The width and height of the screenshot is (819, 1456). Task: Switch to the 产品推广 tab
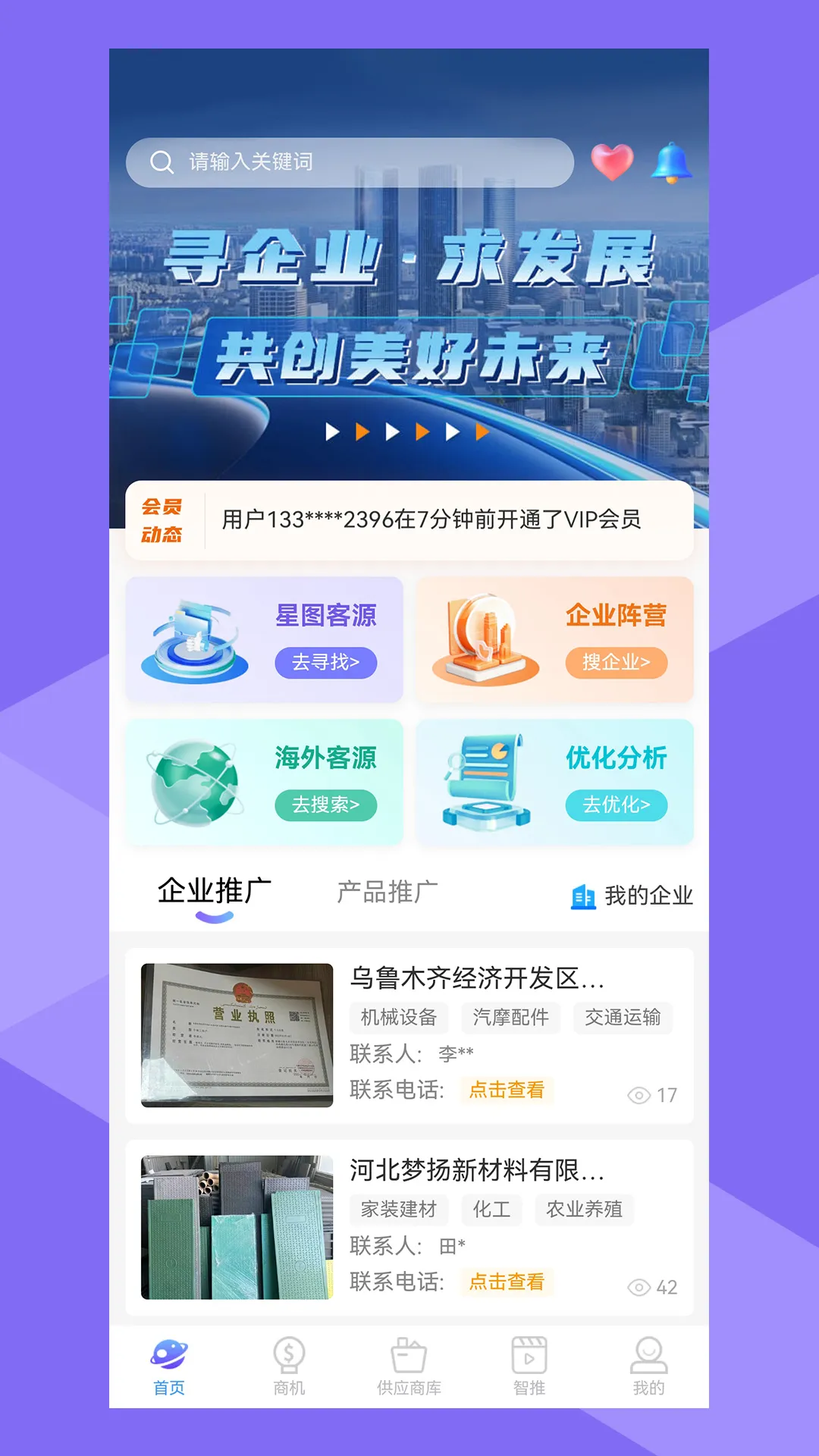coord(387,893)
